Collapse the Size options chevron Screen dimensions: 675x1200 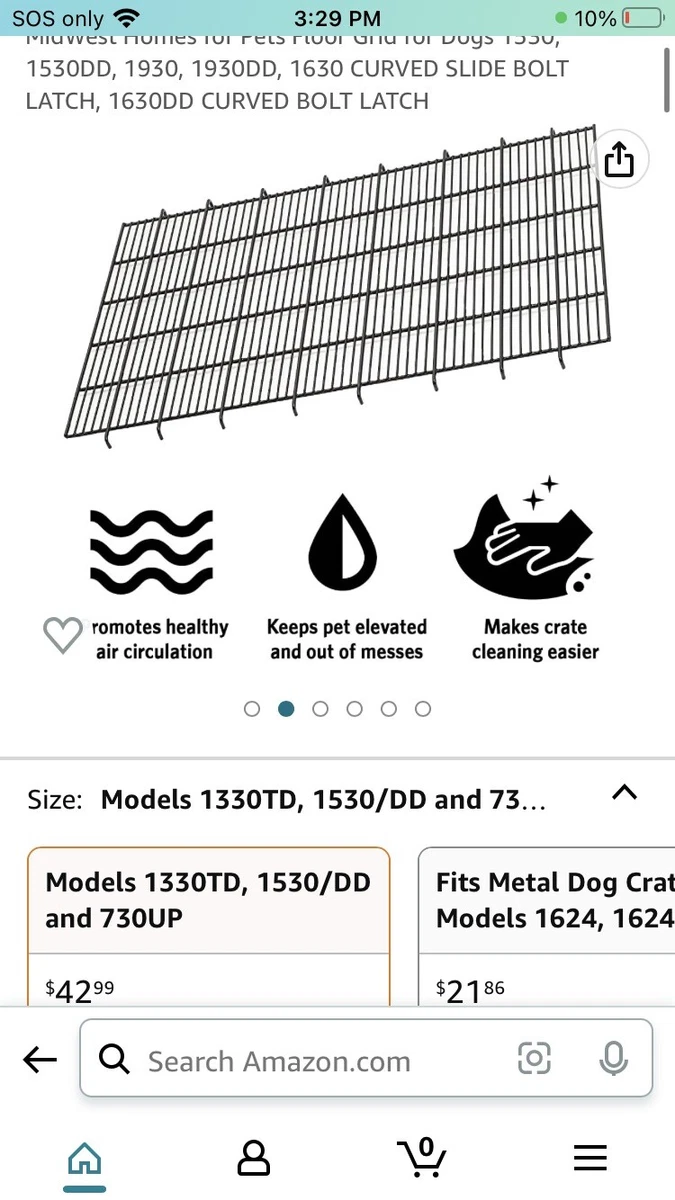click(624, 792)
